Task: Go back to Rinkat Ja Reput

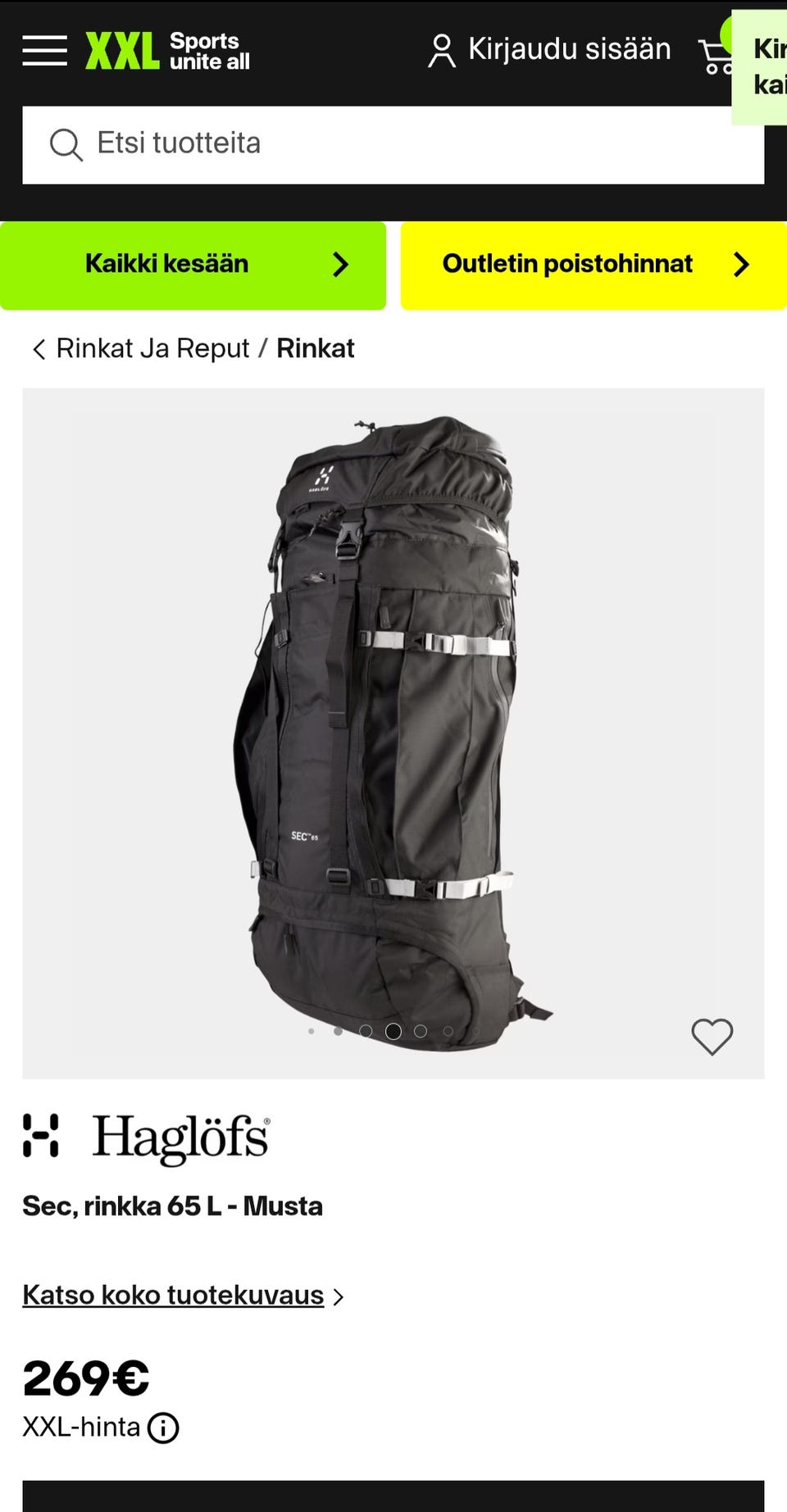Action: [x=140, y=349]
